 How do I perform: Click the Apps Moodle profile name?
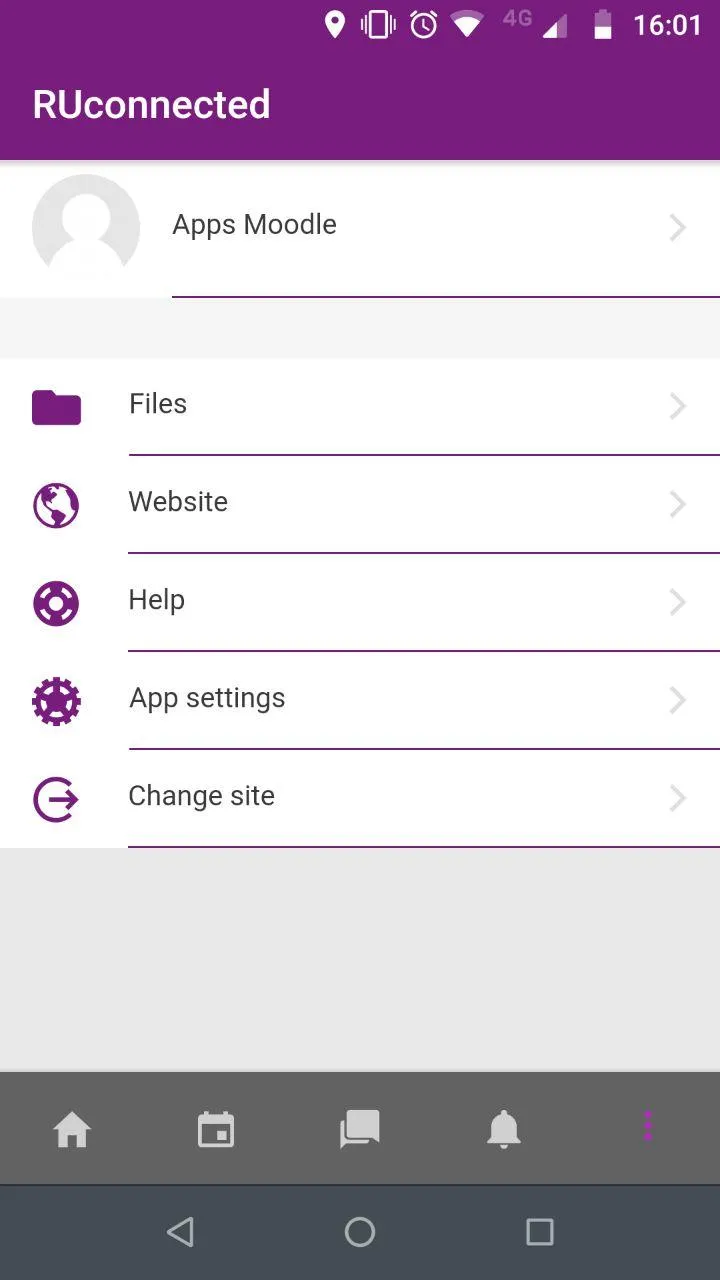[254, 225]
